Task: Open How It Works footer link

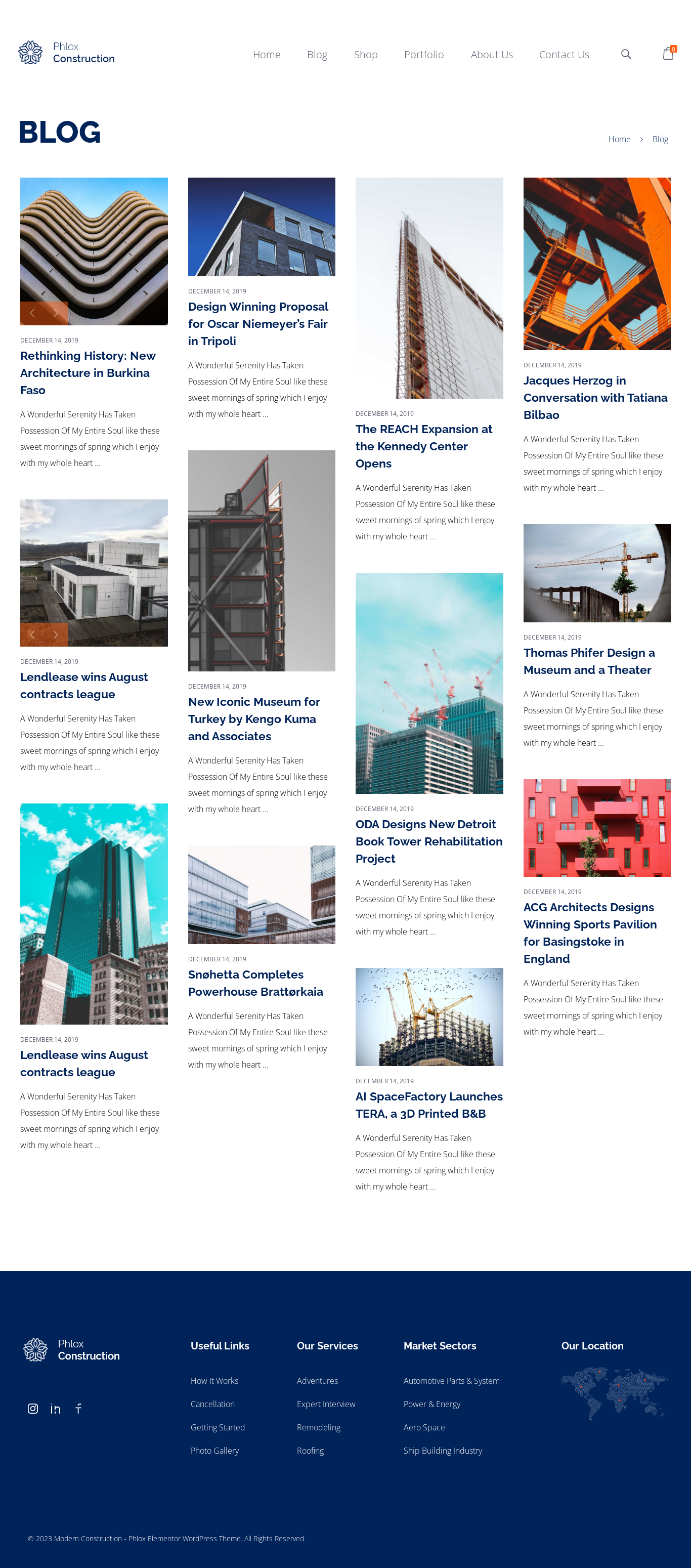Action: 214,1380
